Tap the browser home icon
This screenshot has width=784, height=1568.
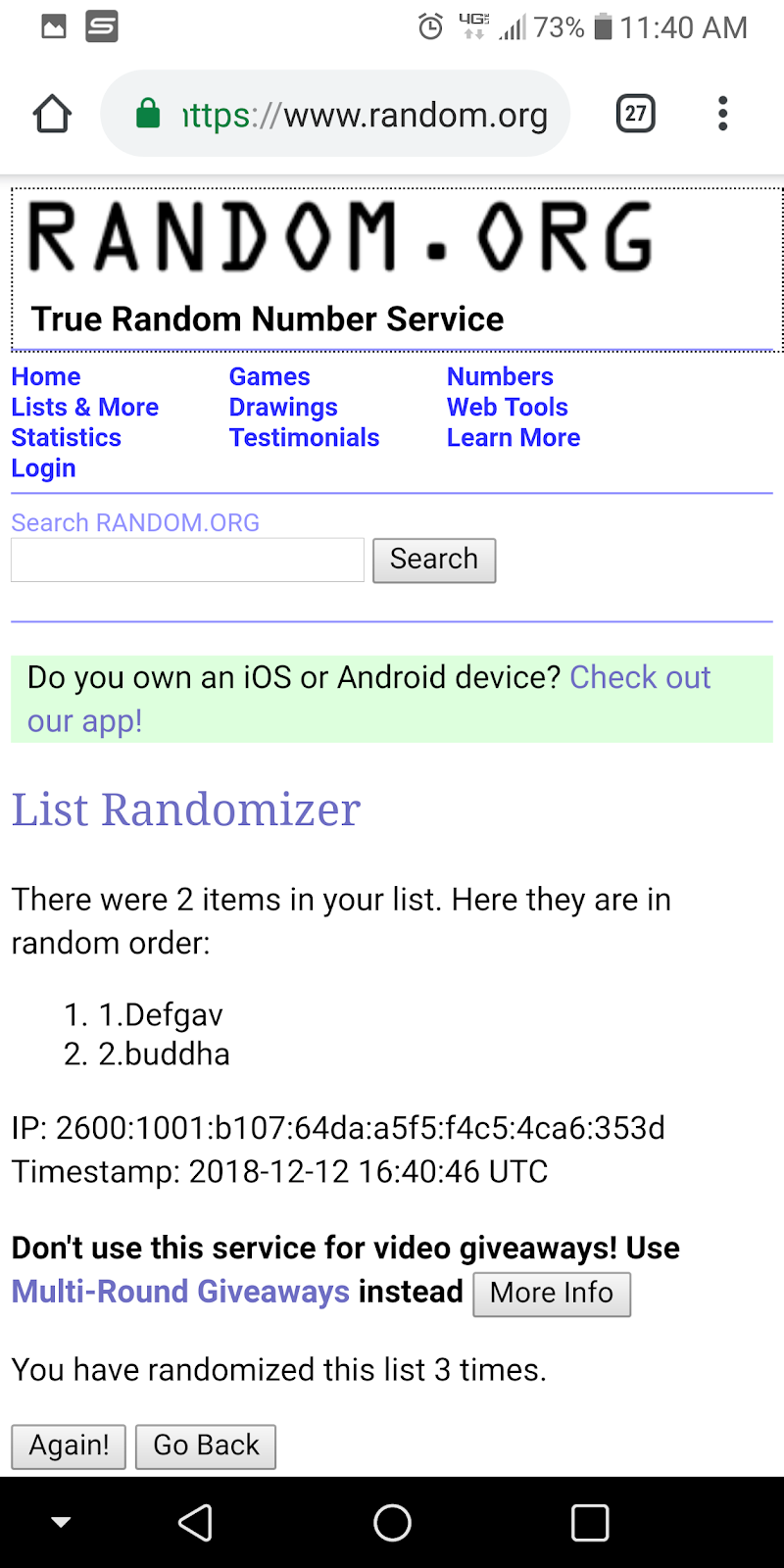pos(52,115)
